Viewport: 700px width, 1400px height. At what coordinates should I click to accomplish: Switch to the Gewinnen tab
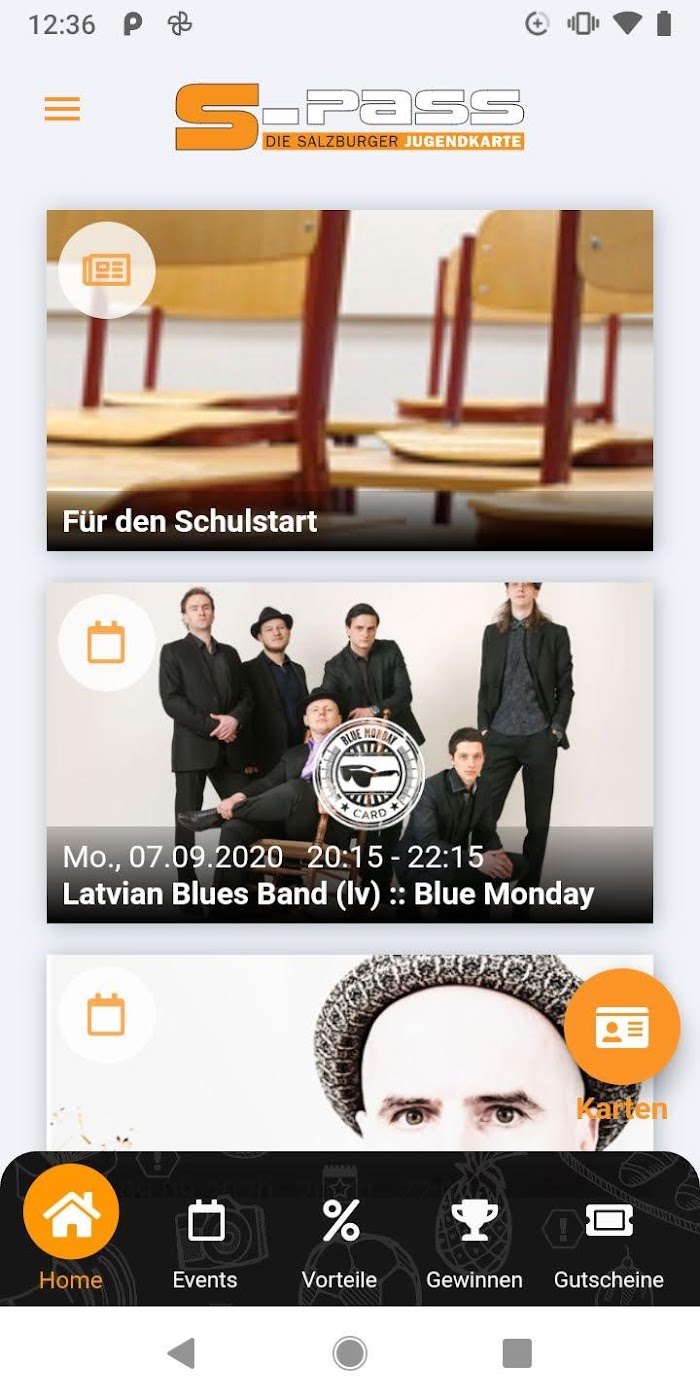pyautogui.click(x=474, y=1243)
